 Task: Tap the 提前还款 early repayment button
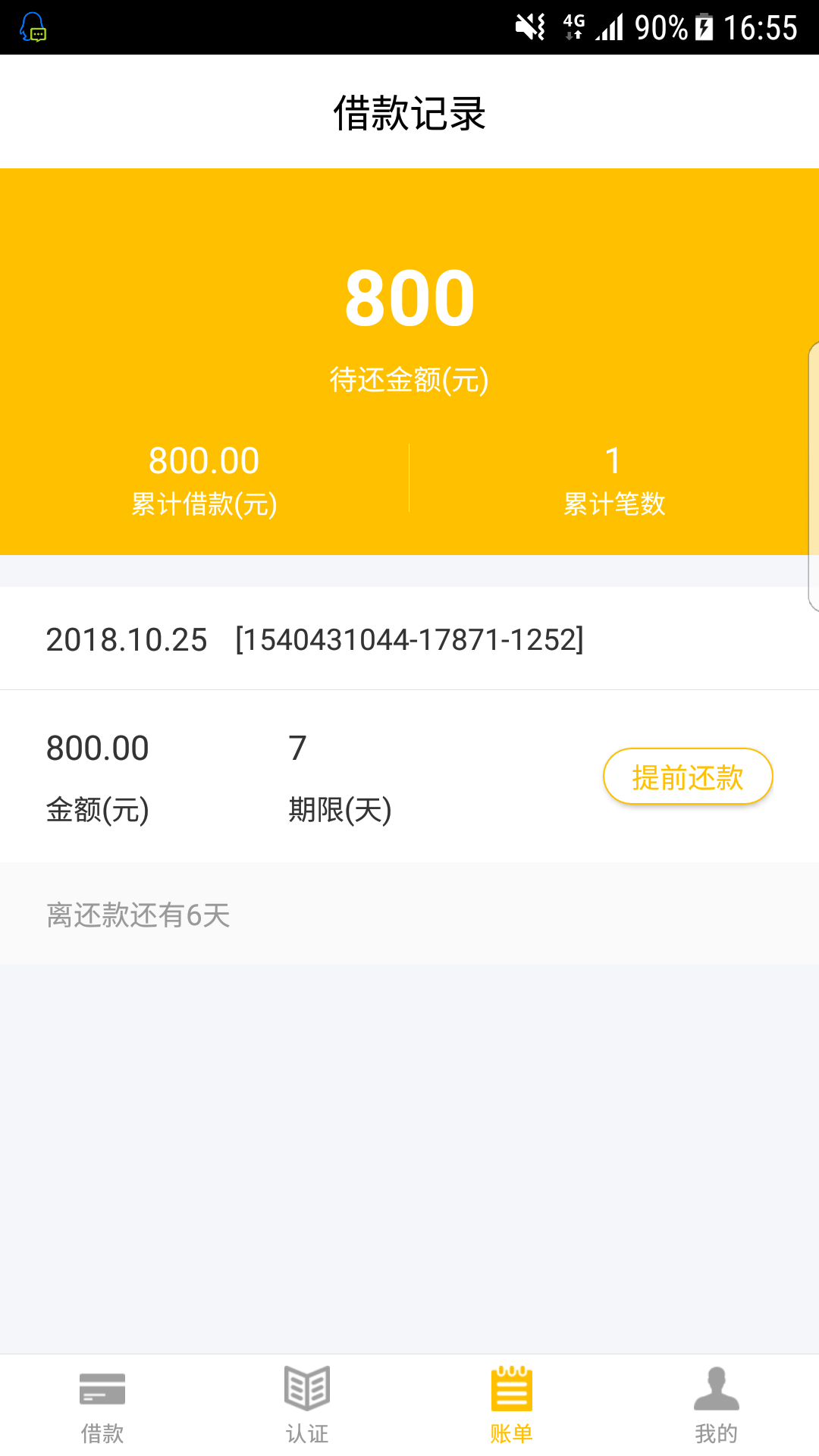(688, 777)
